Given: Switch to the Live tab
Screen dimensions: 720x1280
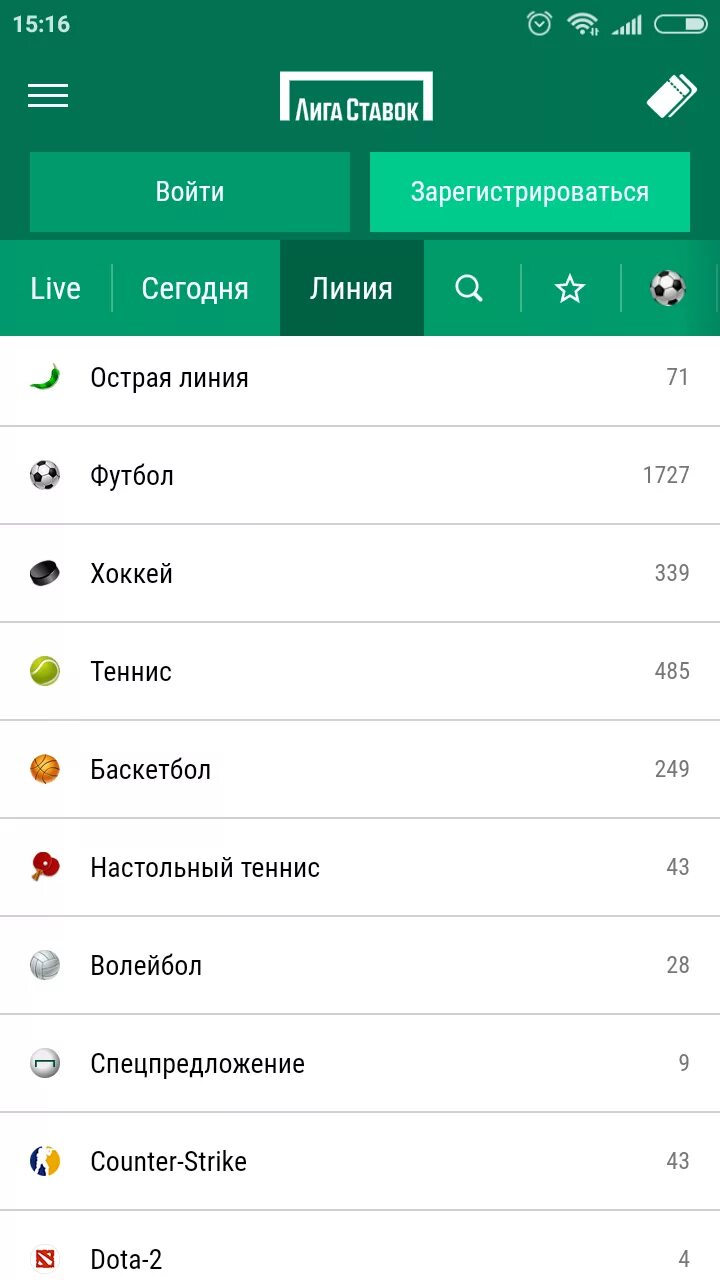Looking at the screenshot, I should click(x=55, y=289).
